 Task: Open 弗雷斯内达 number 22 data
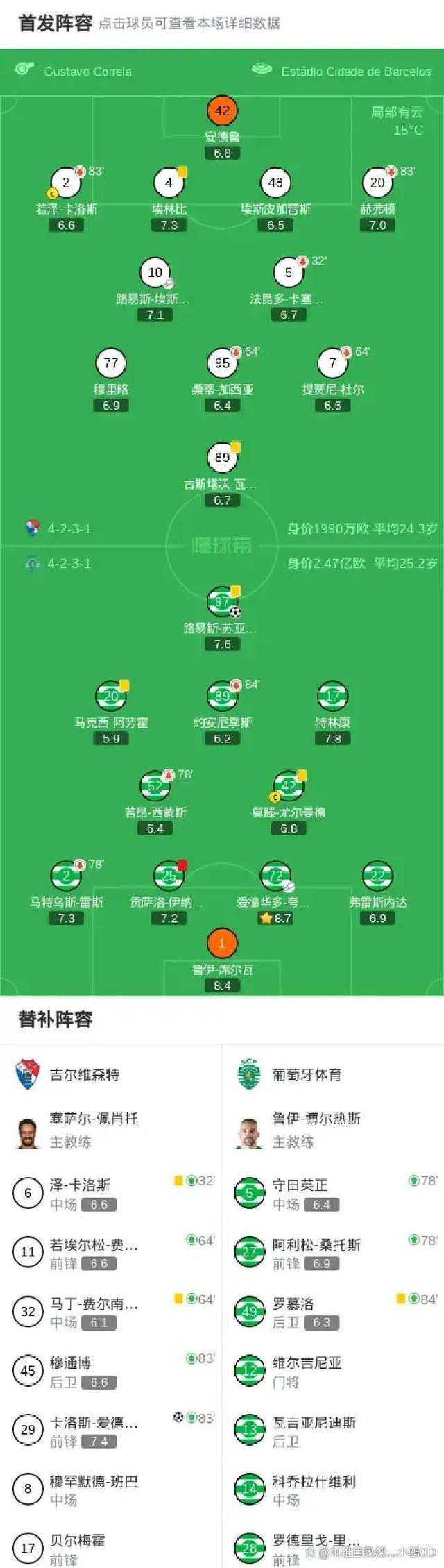[377, 876]
